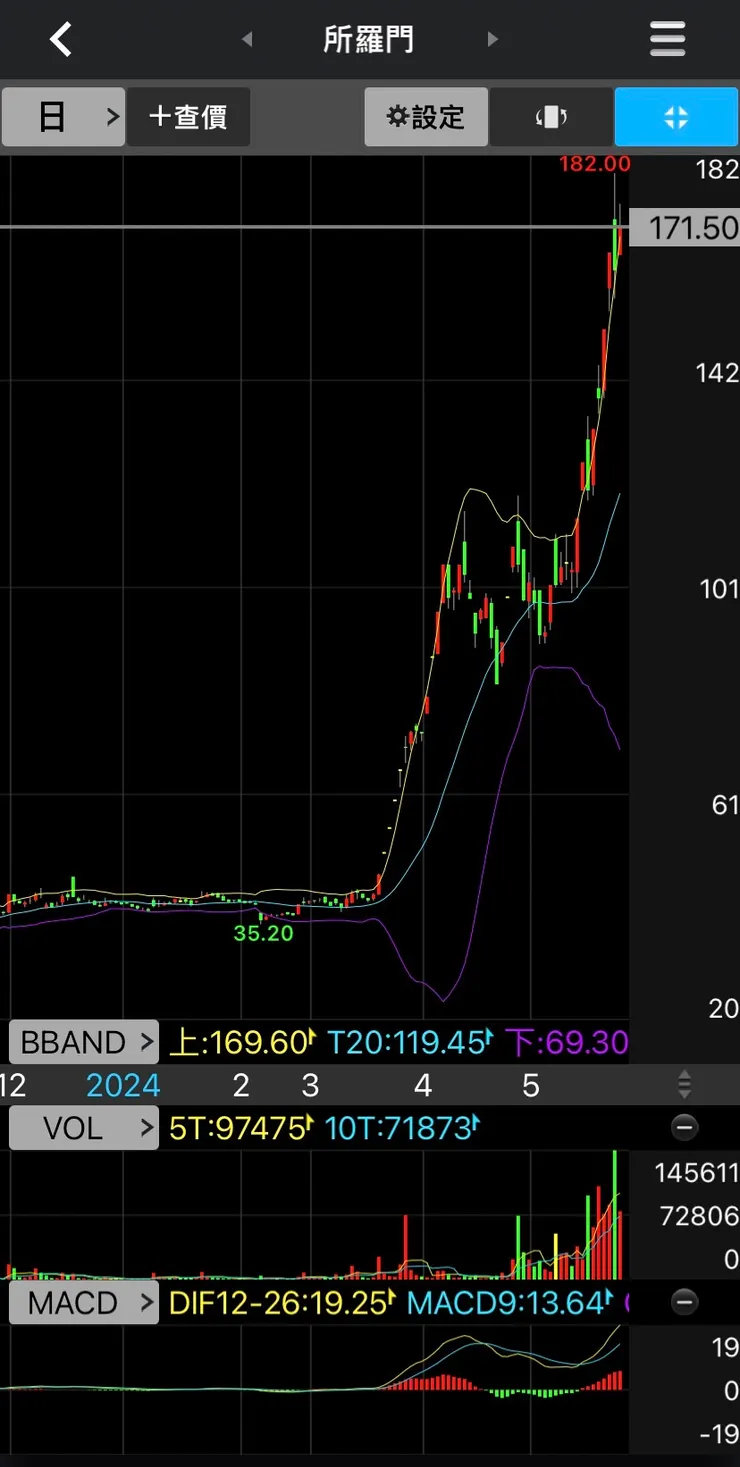Collapse the VOL sub-chart panel
740x1467 pixels.
click(684, 1129)
